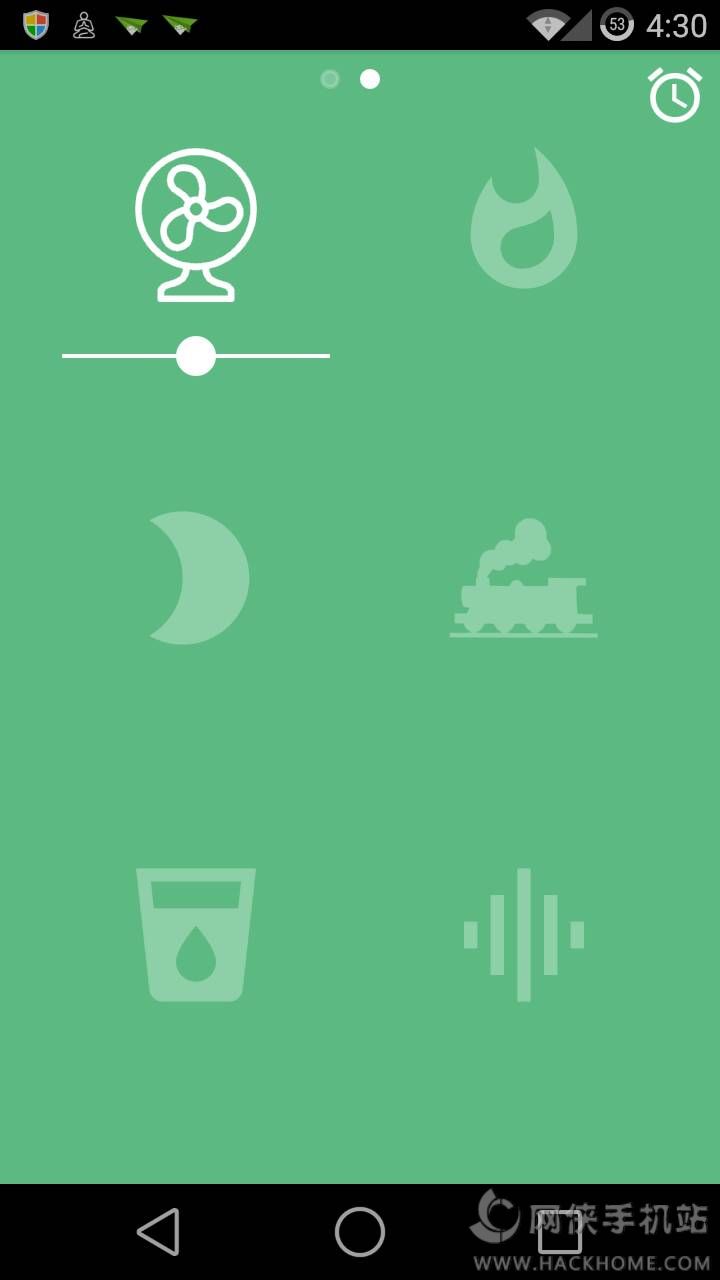Enable the steam train sound
The height and width of the screenshot is (1280, 720).
(524, 580)
